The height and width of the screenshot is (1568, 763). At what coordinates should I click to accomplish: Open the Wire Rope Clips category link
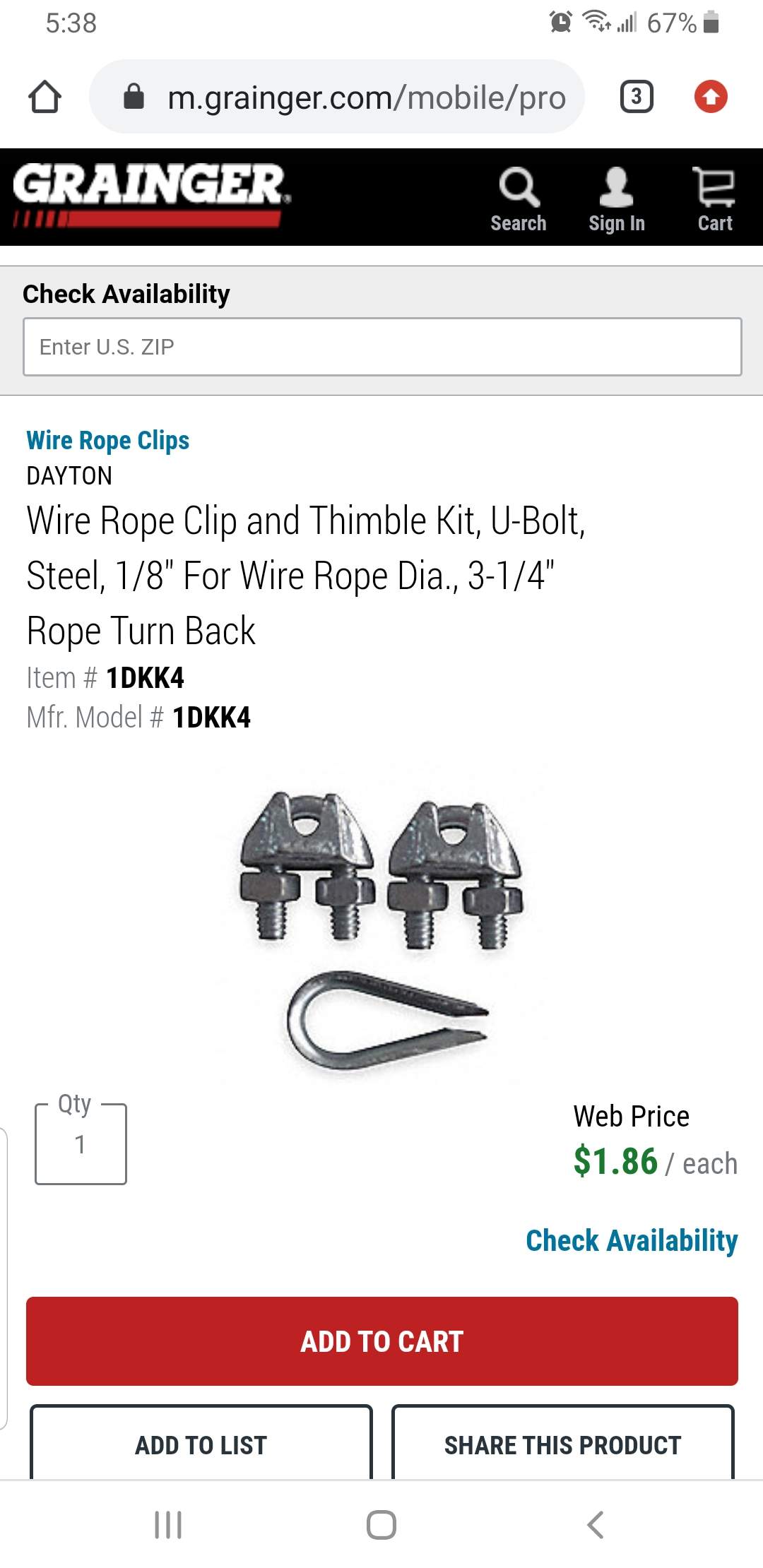click(x=108, y=440)
